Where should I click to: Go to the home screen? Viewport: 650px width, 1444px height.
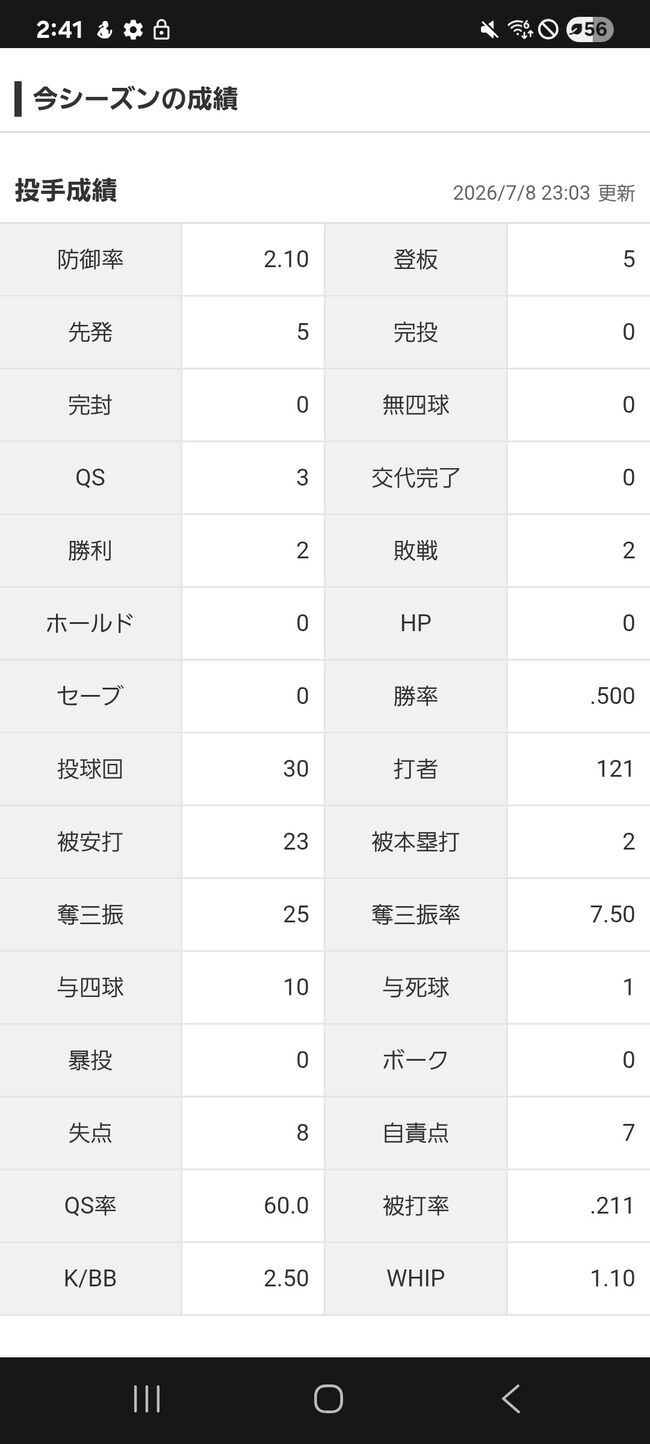(x=328, y=1398)
